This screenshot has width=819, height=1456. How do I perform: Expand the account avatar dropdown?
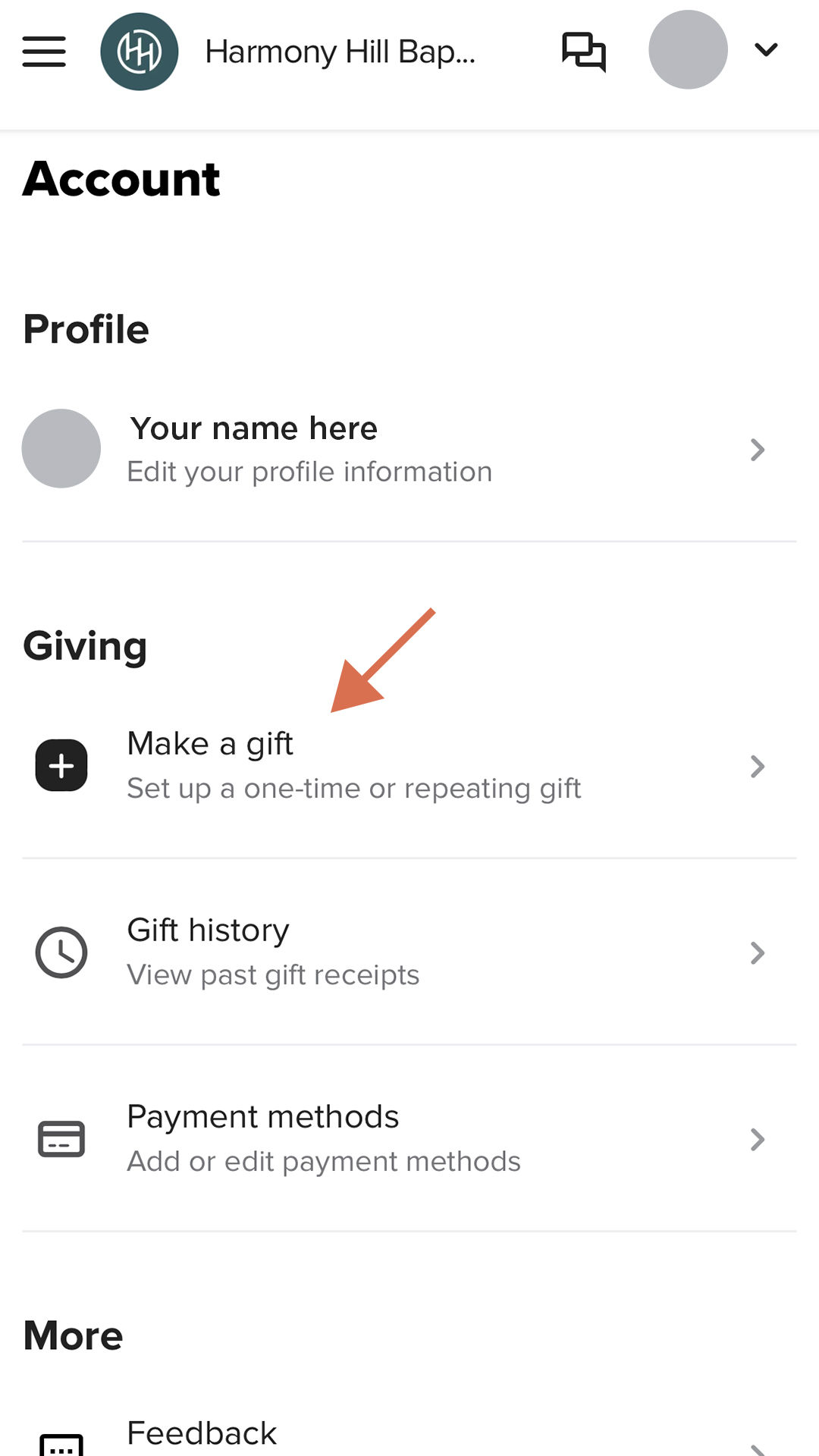point(766,50)
